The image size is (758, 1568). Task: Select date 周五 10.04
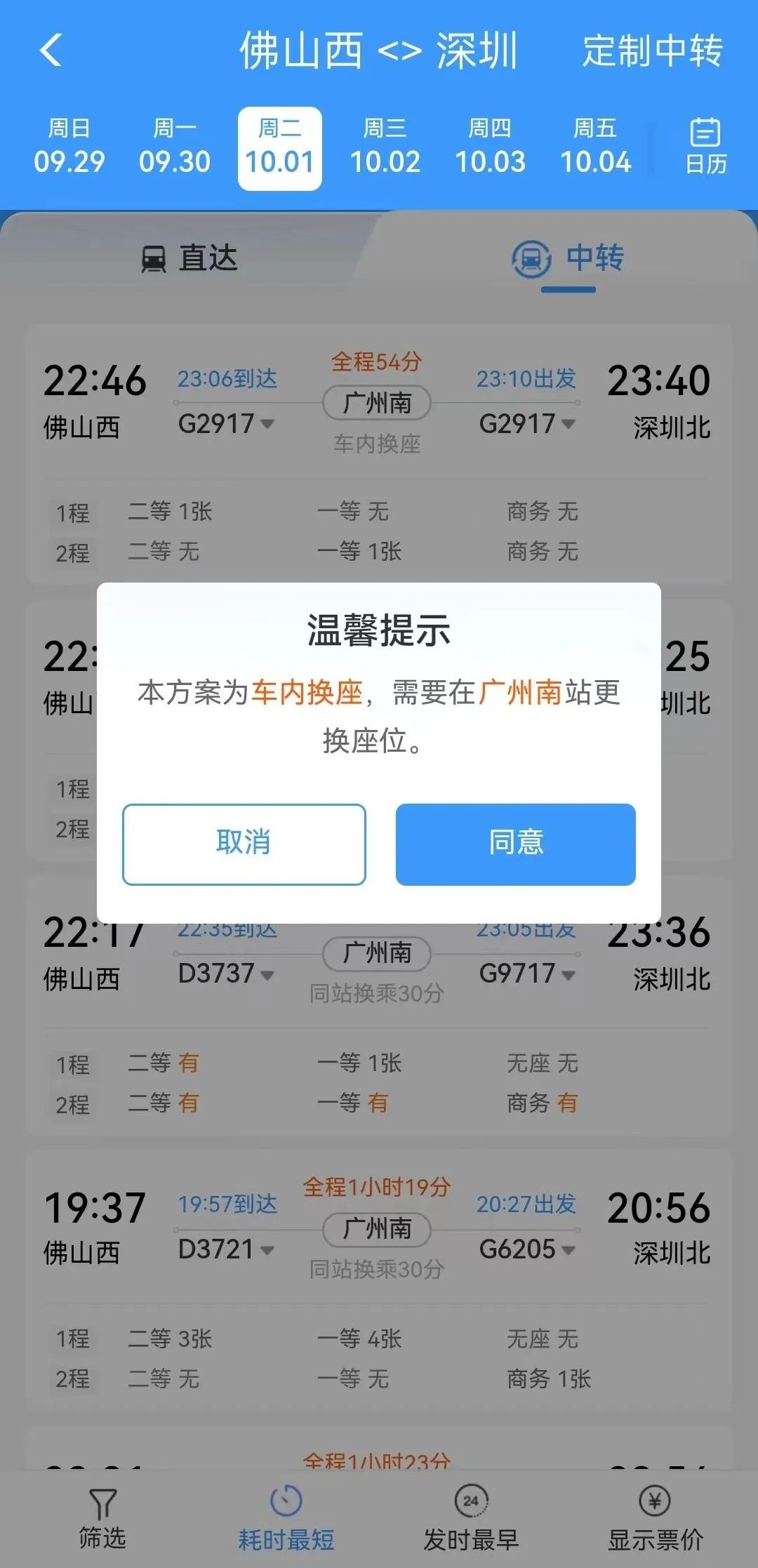[x=595, y=147]
